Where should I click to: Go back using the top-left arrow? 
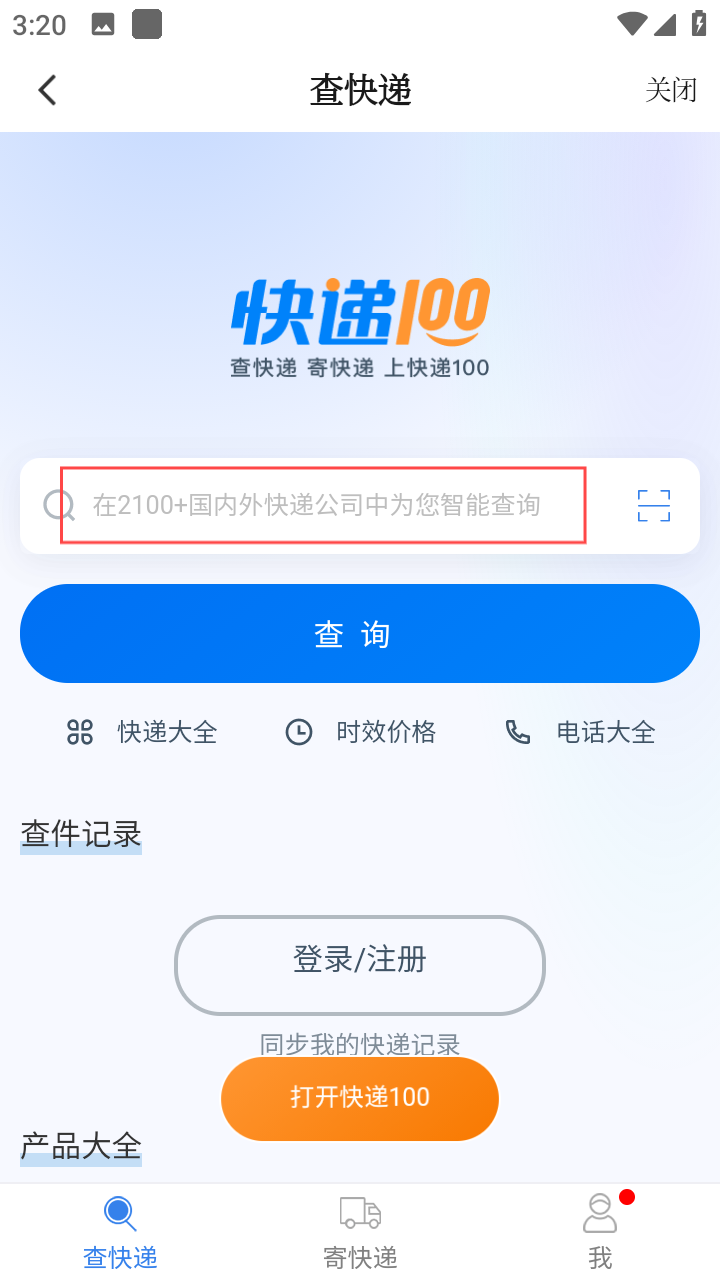tap(47, 90)
